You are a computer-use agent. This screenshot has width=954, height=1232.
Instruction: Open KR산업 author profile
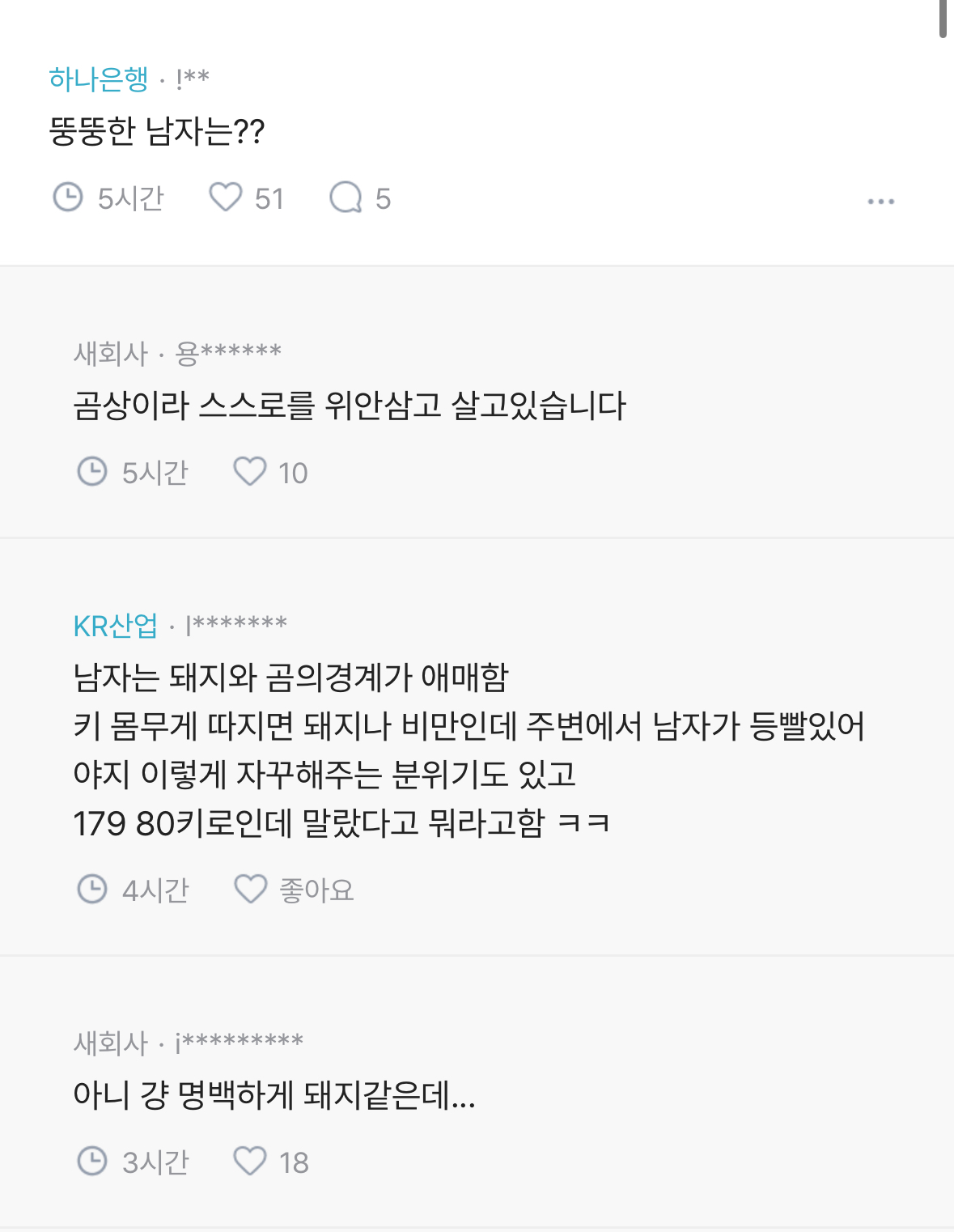click(x=116, y=623)
